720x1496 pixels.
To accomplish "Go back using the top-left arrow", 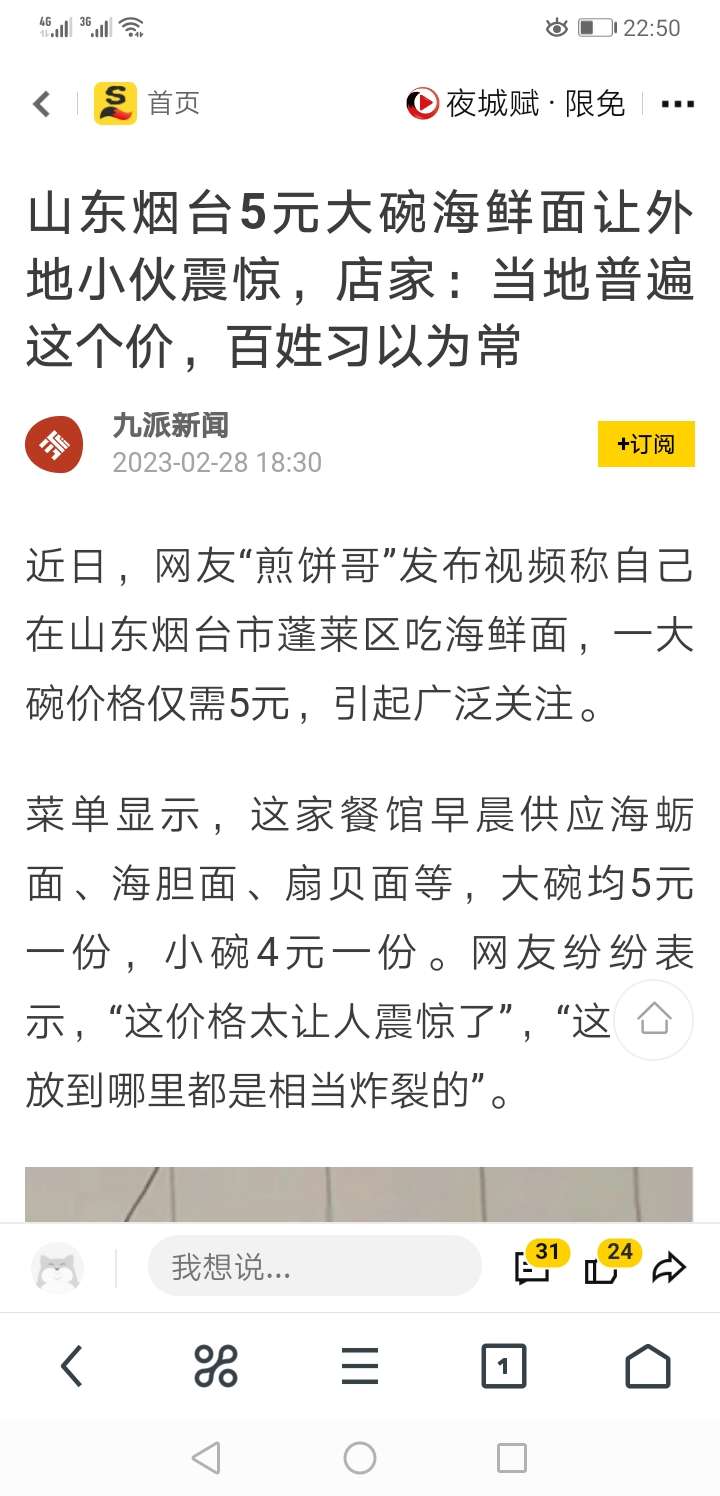I will pyautogui.click(x=42, y=103).
